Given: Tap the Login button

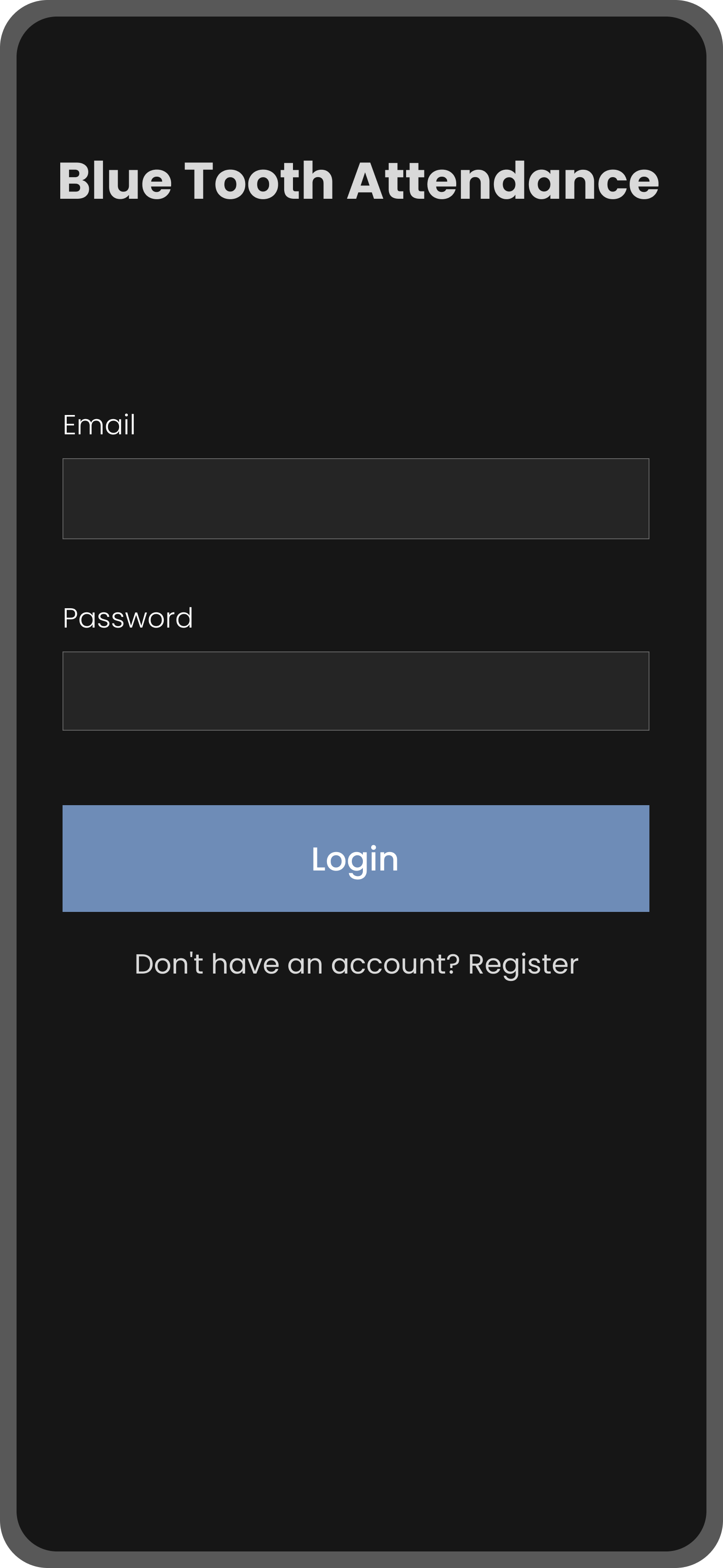Looking at the screenshot, I should click(x=356, y=858).
